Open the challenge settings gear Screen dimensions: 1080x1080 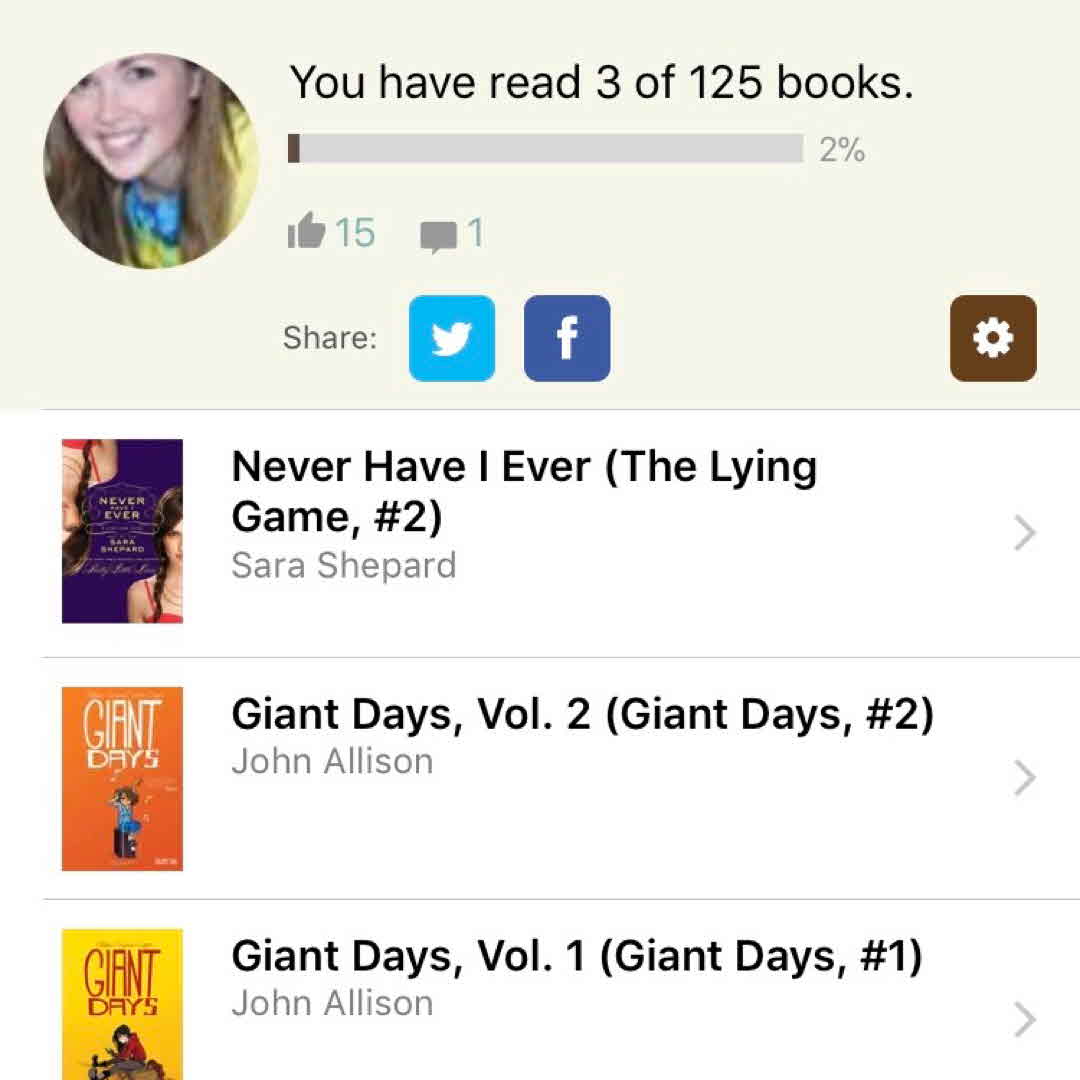pos(992,338)
